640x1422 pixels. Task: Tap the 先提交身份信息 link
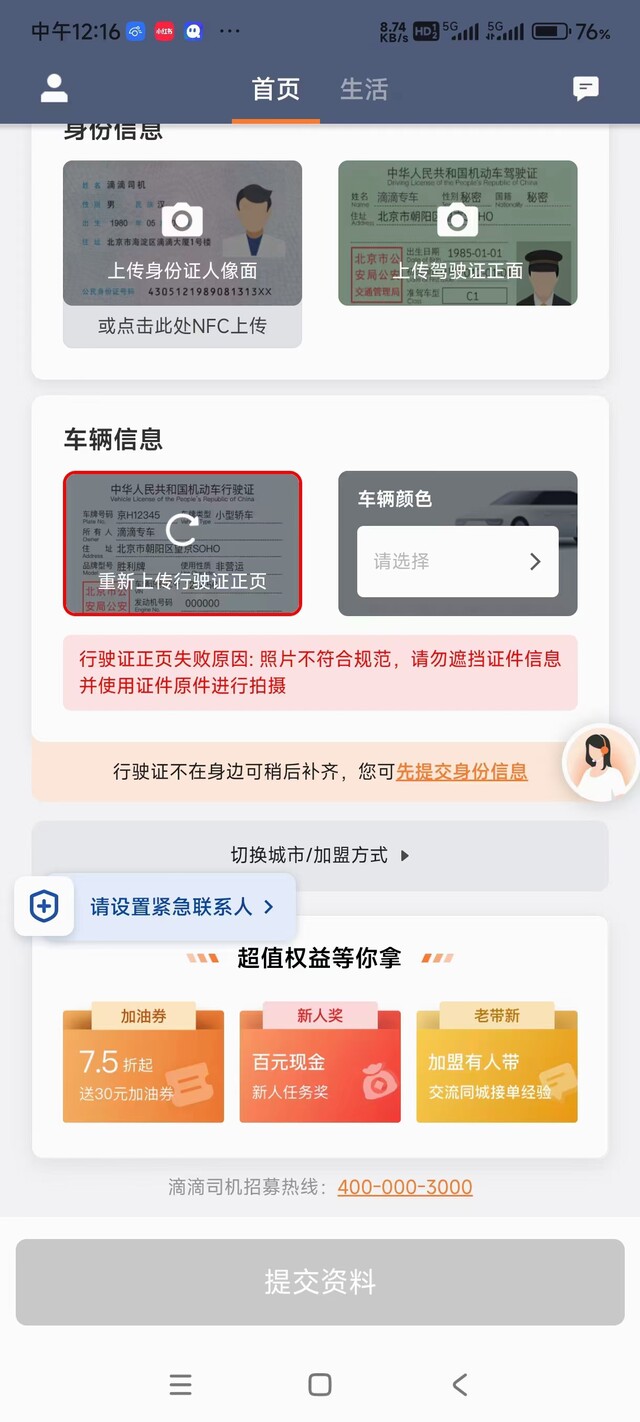click(462, 771)
